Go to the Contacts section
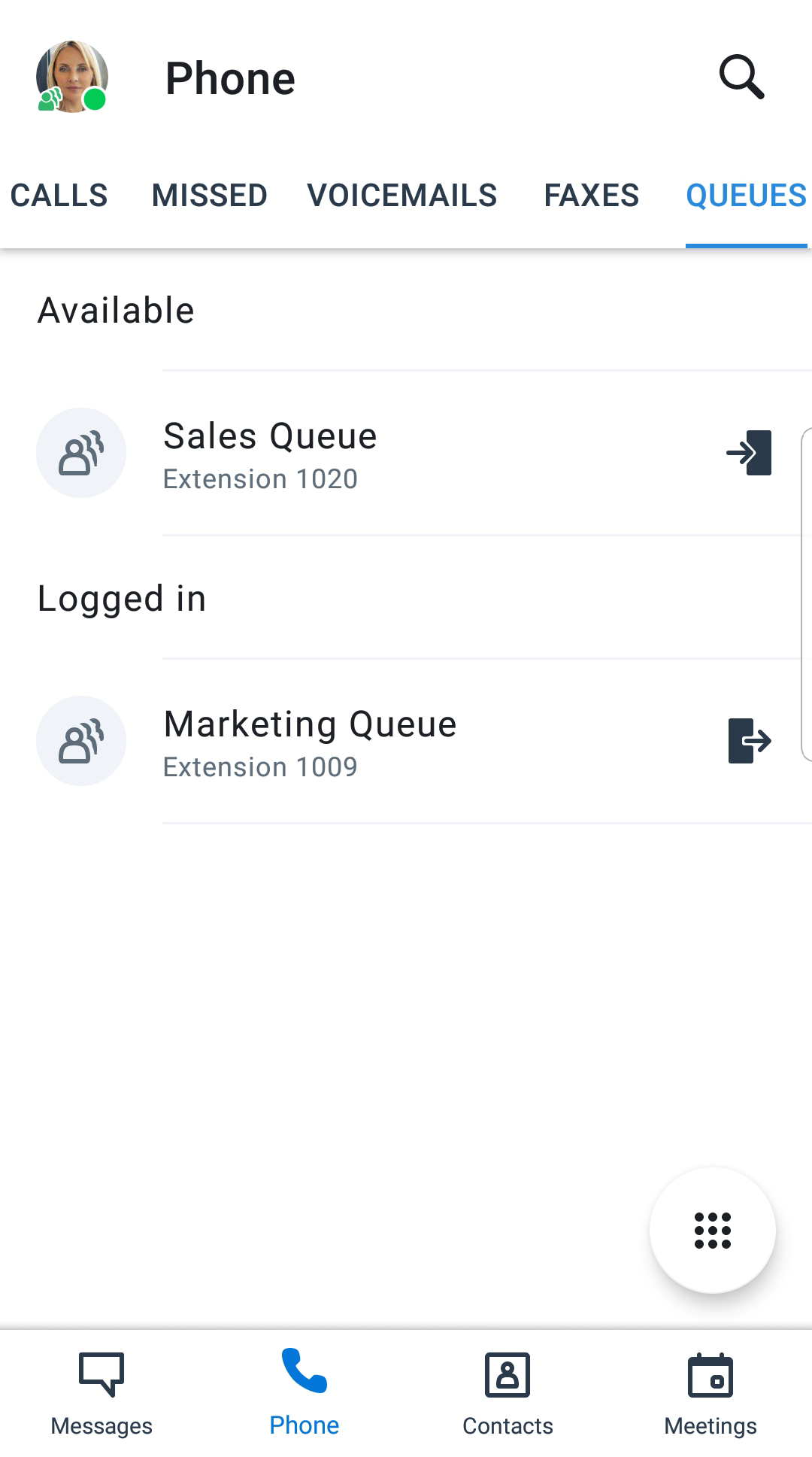812x1457 pixels. point(507,1394)
